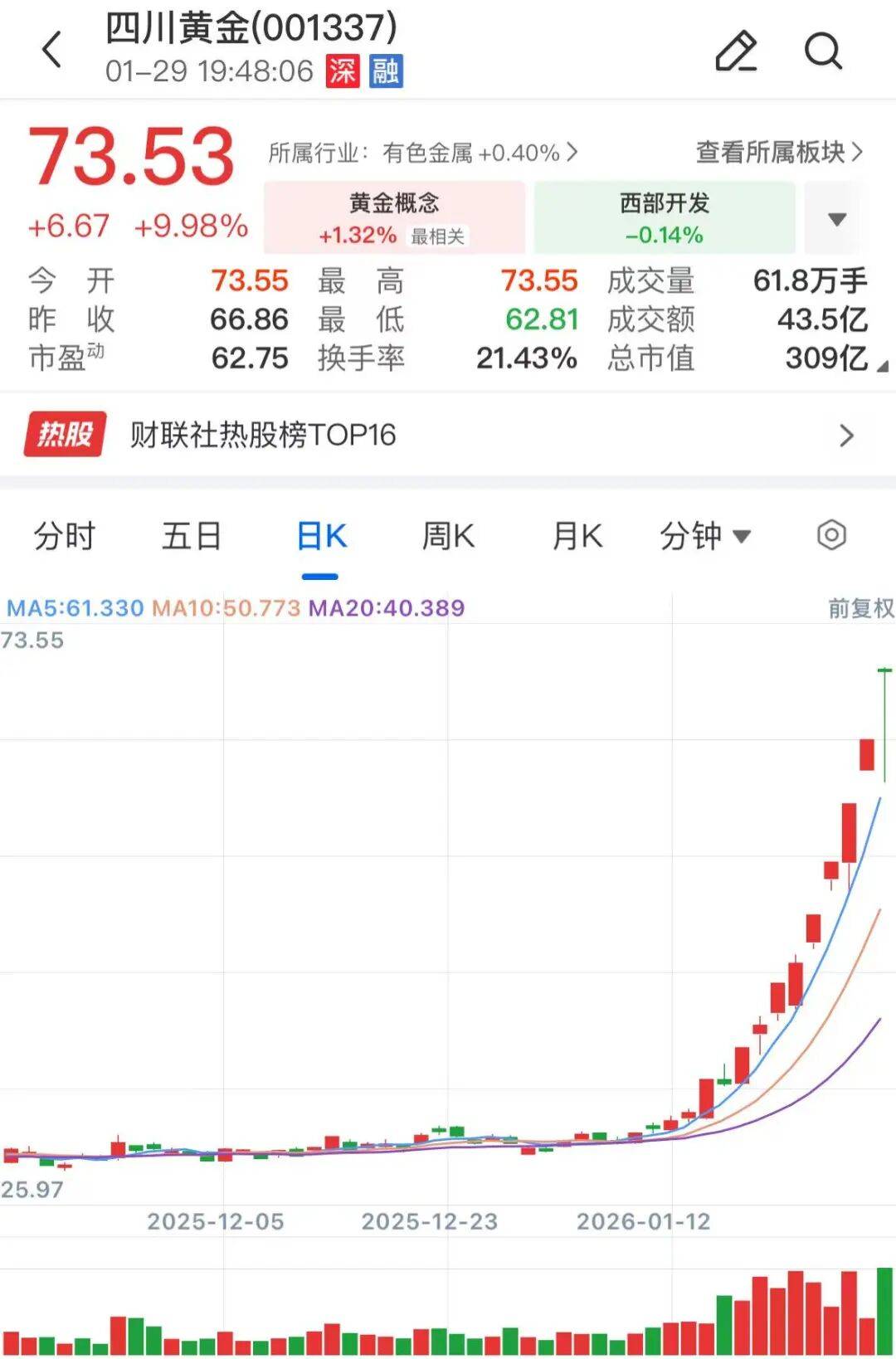
Task: Change the 前复权 price adjustment mode
Action: click(x=860, y=608)
